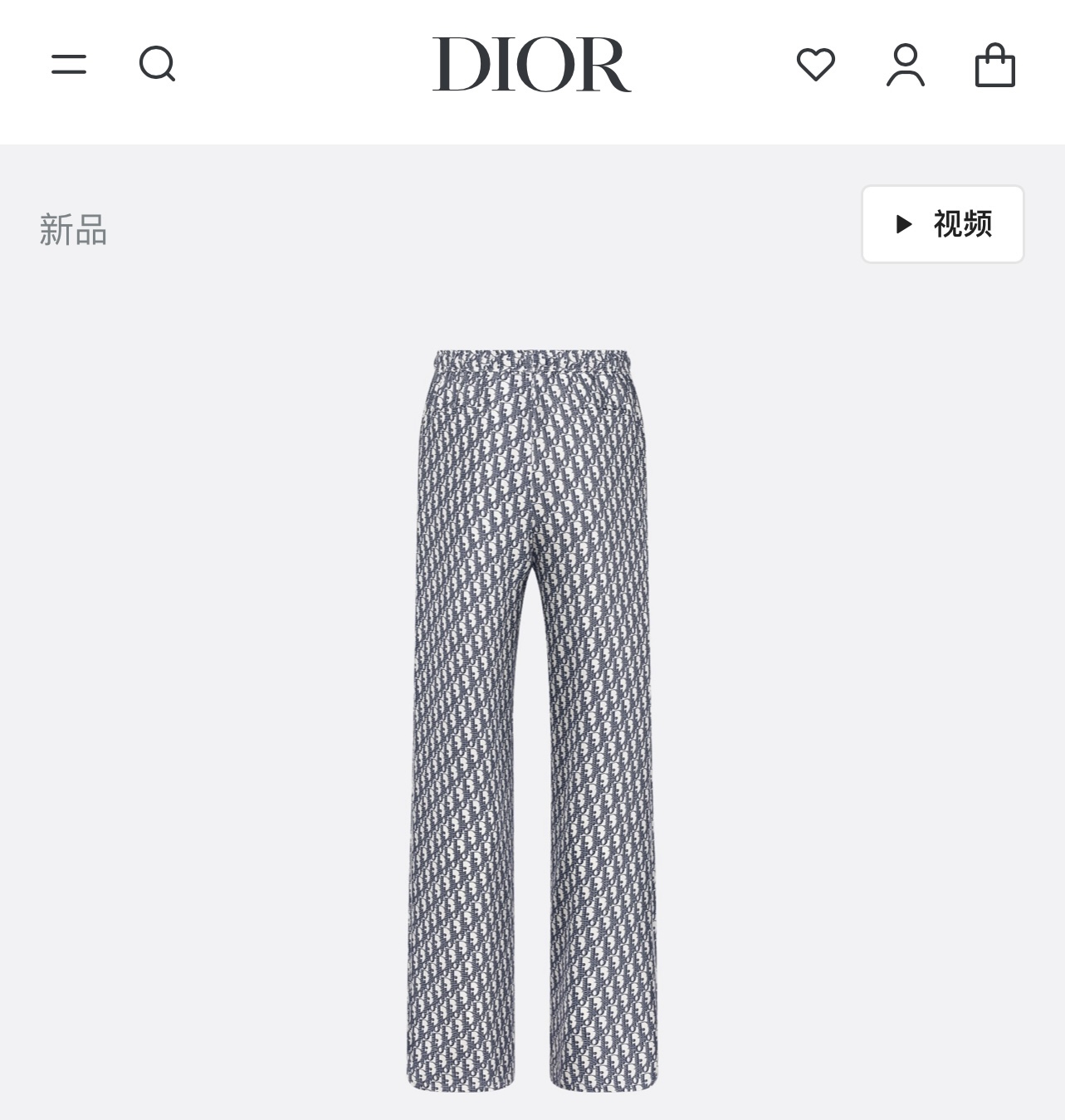Open the search magnifier
This screenshot has height=1120, width=1065.
pos(157,64)
